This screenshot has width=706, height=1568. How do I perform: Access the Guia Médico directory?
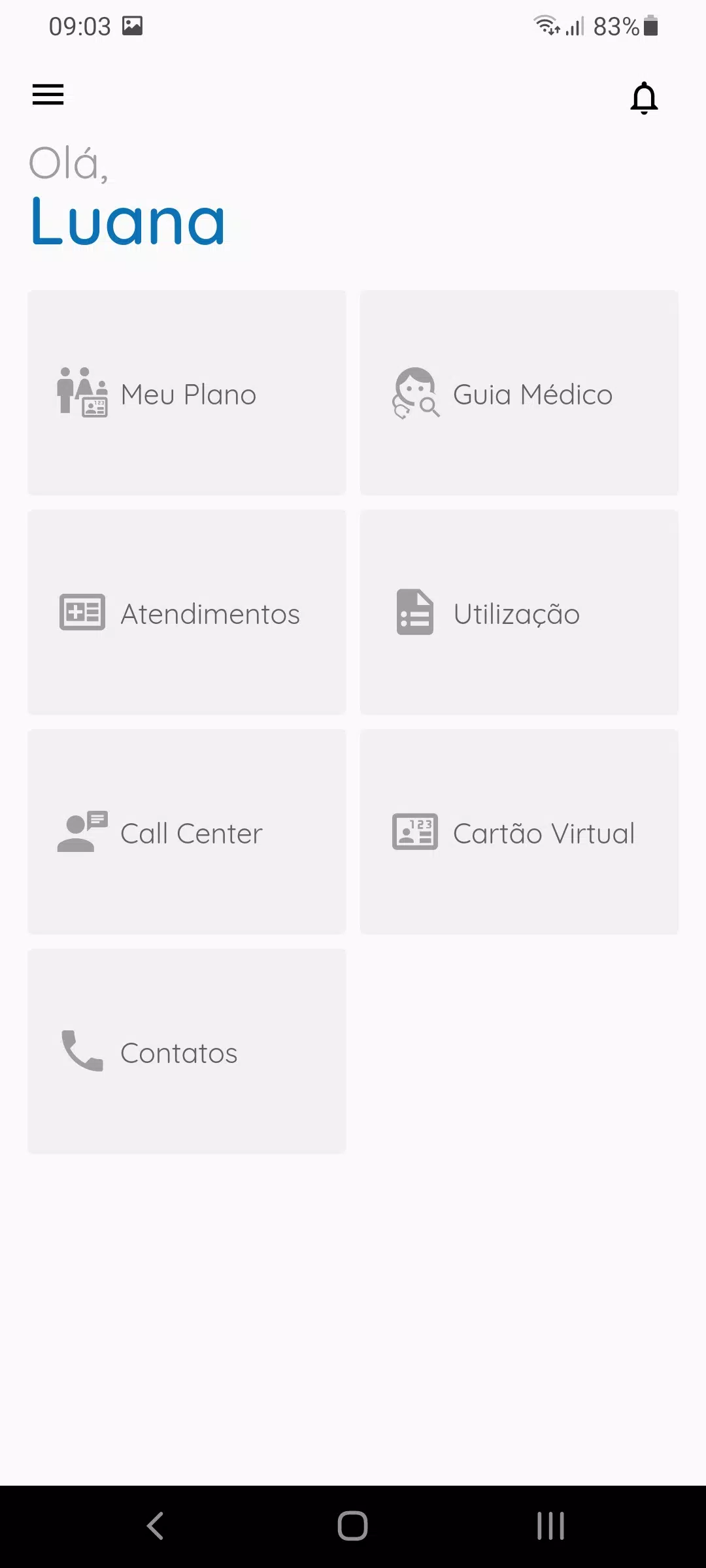[x=519, y=393]
